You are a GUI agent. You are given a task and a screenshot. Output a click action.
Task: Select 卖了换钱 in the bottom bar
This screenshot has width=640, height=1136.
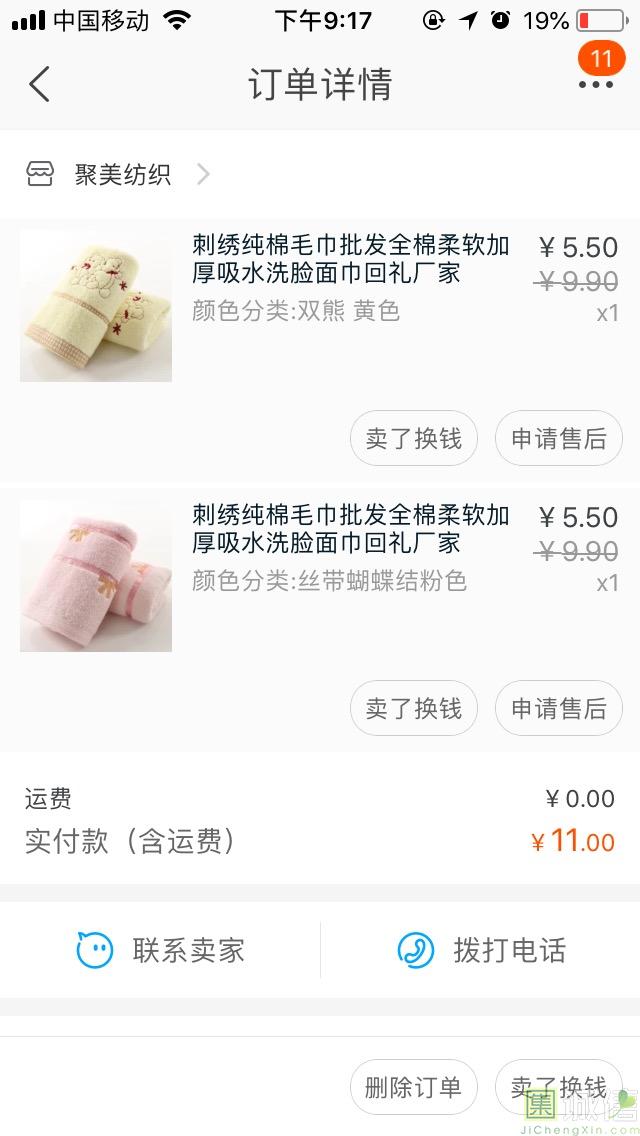pyautogui.click(x=558, y=1087)
